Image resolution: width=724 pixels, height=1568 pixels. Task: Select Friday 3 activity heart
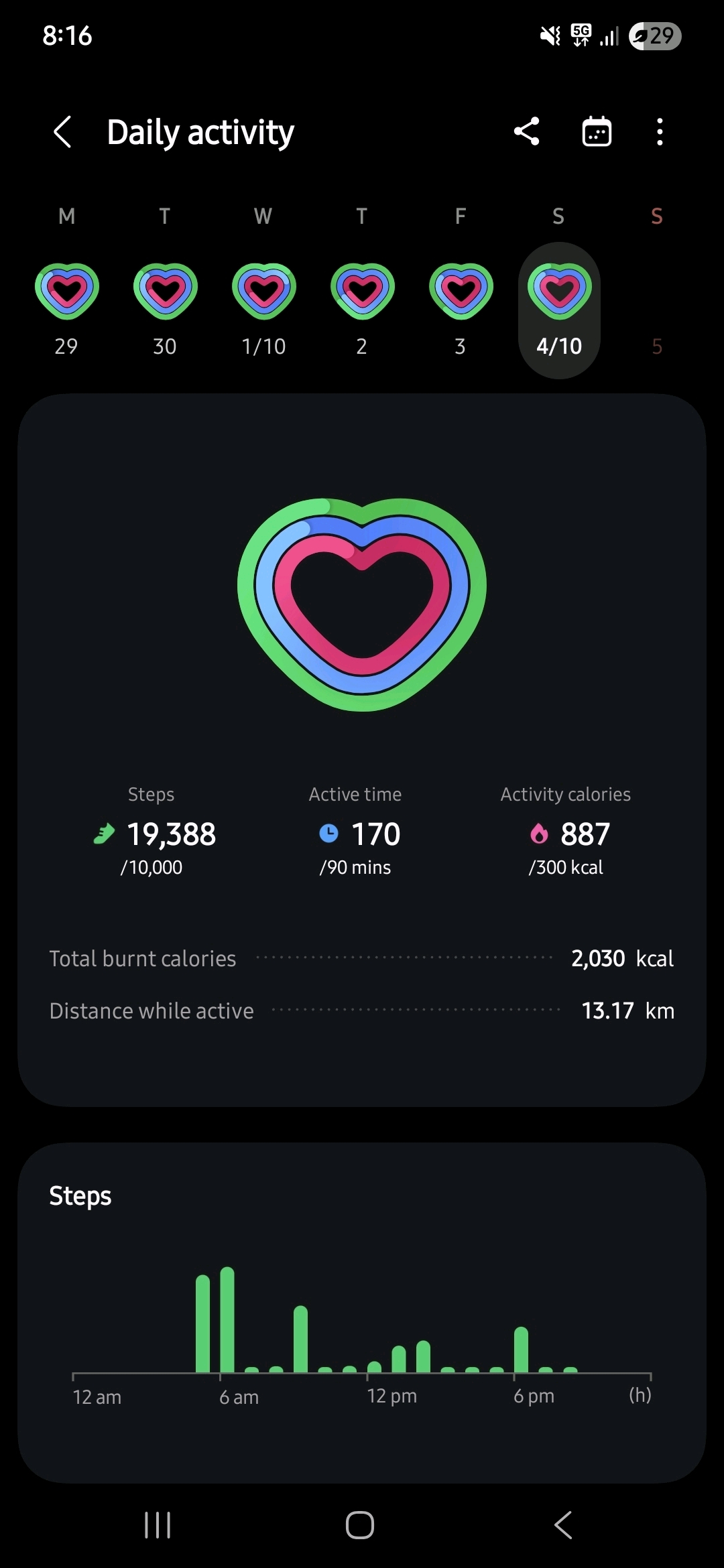[461, 291]
